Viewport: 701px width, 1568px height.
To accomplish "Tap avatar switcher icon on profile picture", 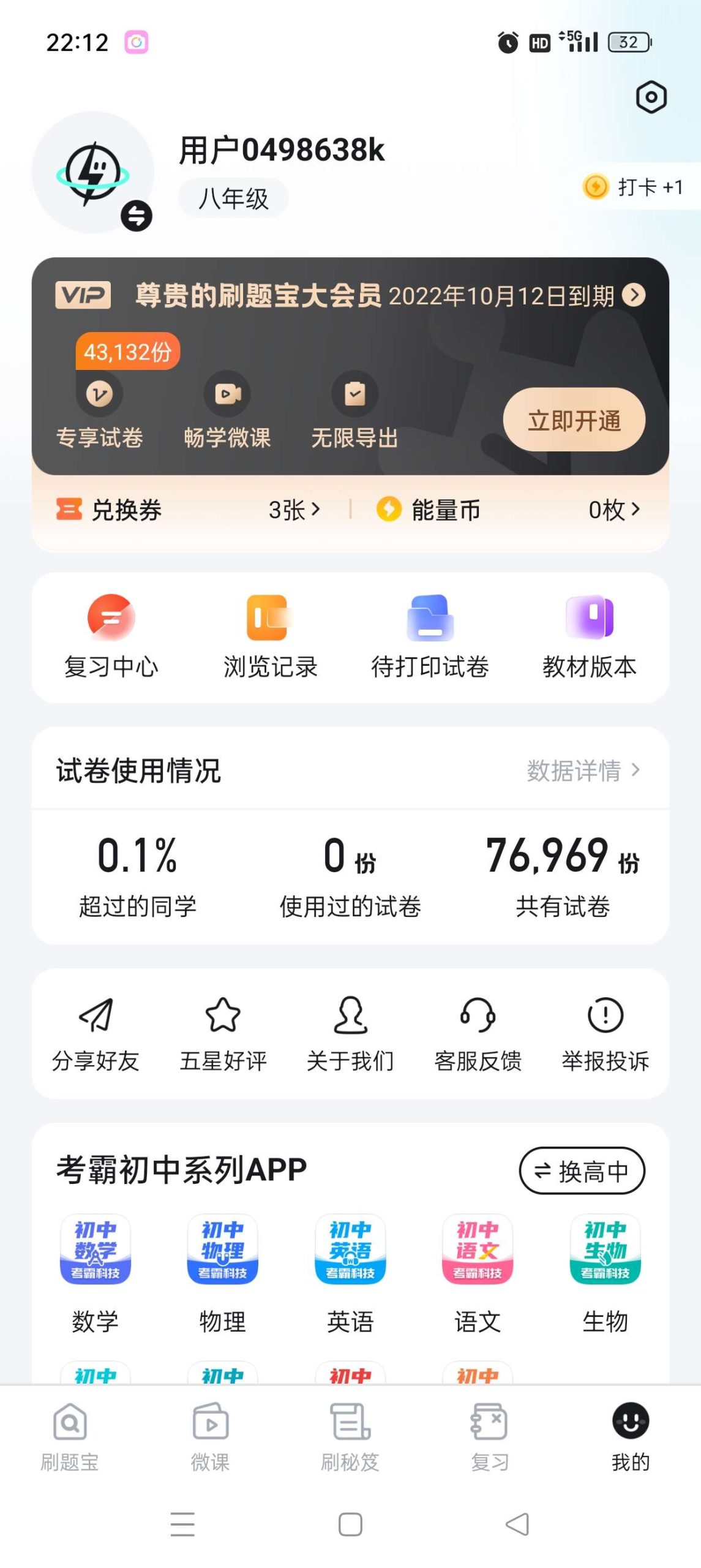I will tap(136, 216).
